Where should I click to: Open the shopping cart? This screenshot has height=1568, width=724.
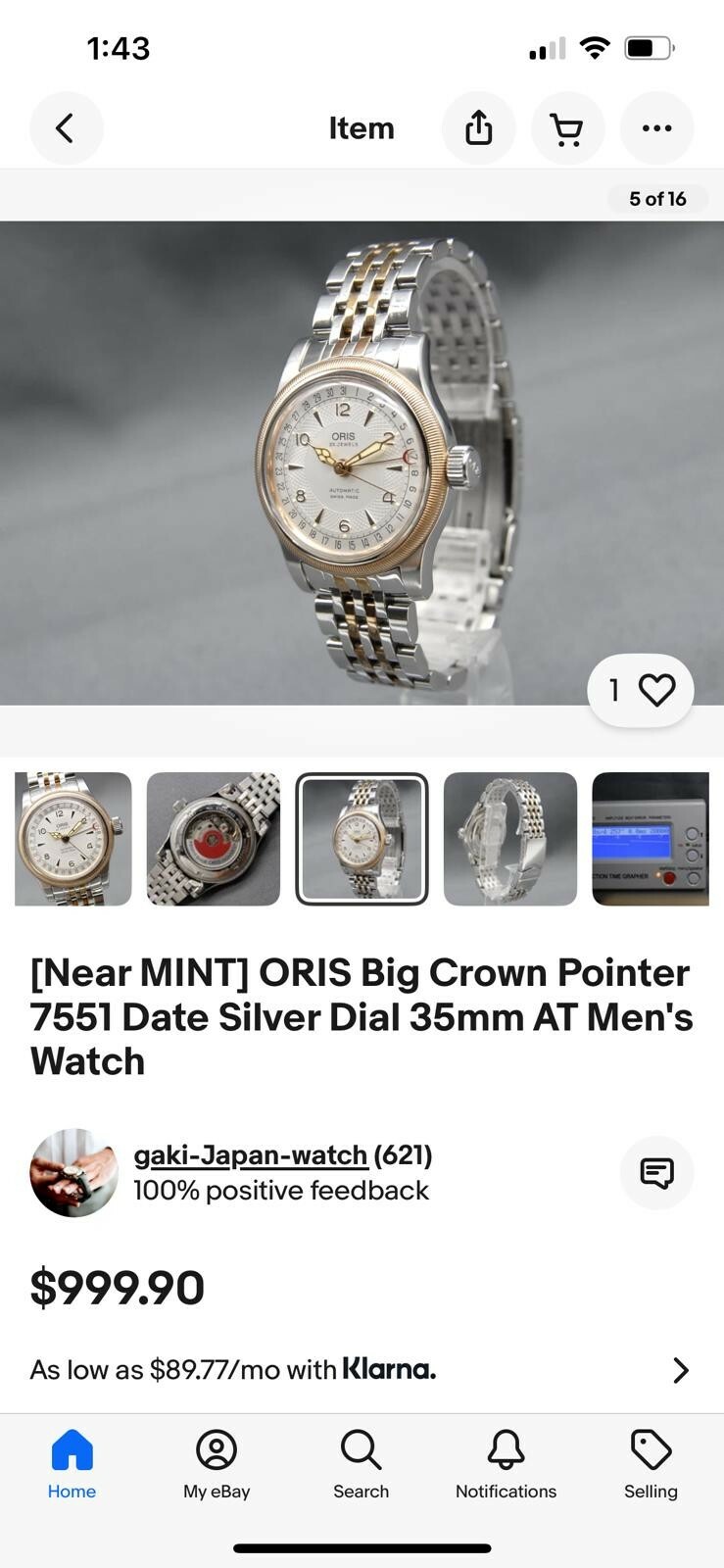[x=567, y=128]
